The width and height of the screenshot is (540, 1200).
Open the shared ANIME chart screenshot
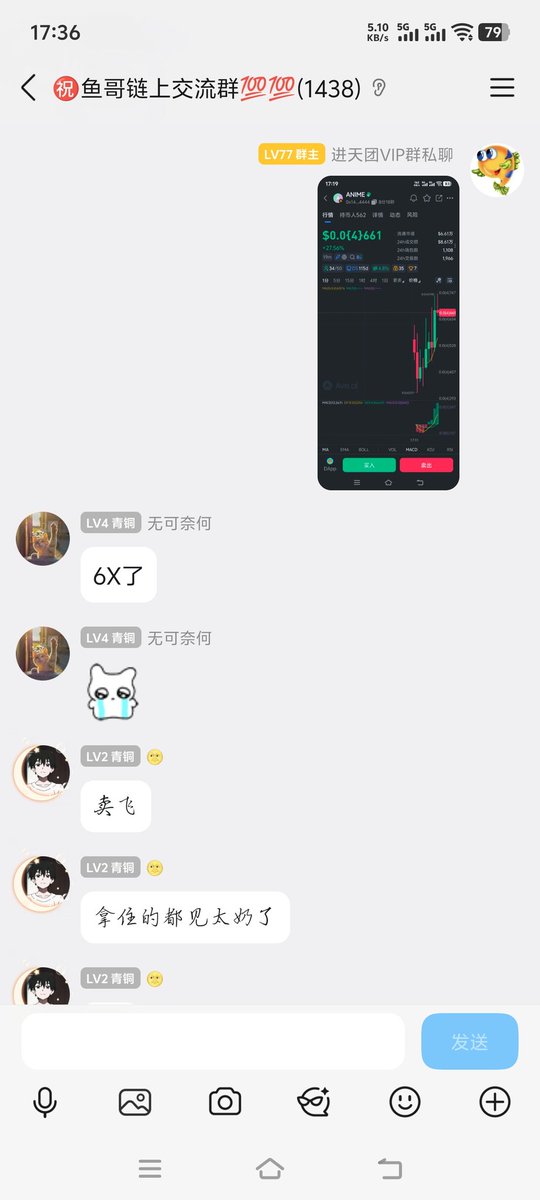tap(388, 333)
